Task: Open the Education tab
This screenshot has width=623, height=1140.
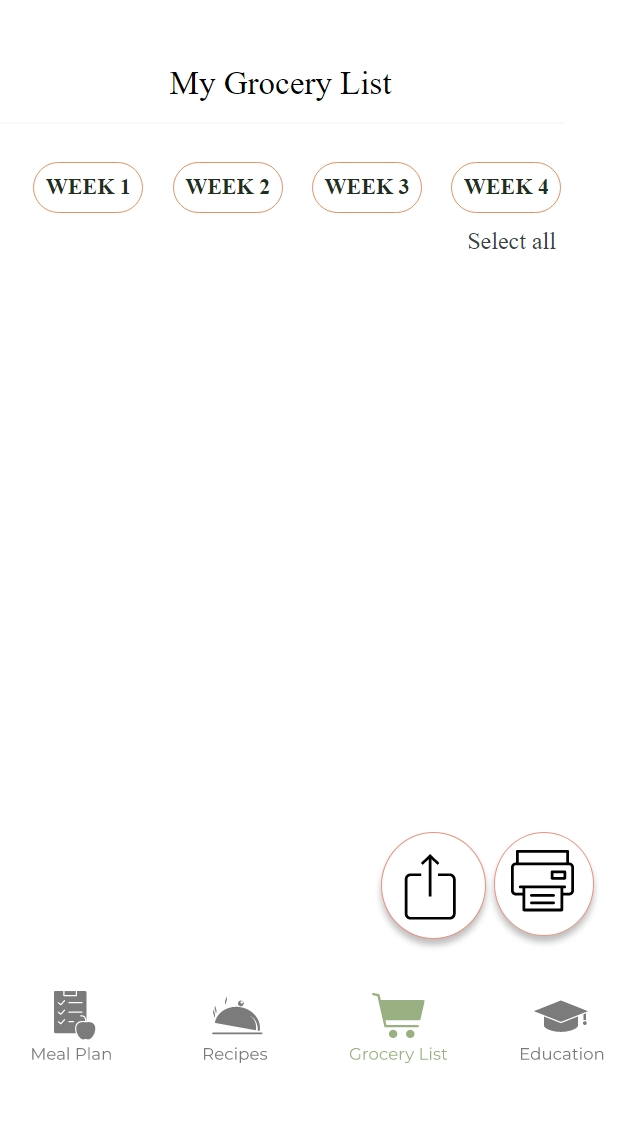Action: pos(561,1030)
